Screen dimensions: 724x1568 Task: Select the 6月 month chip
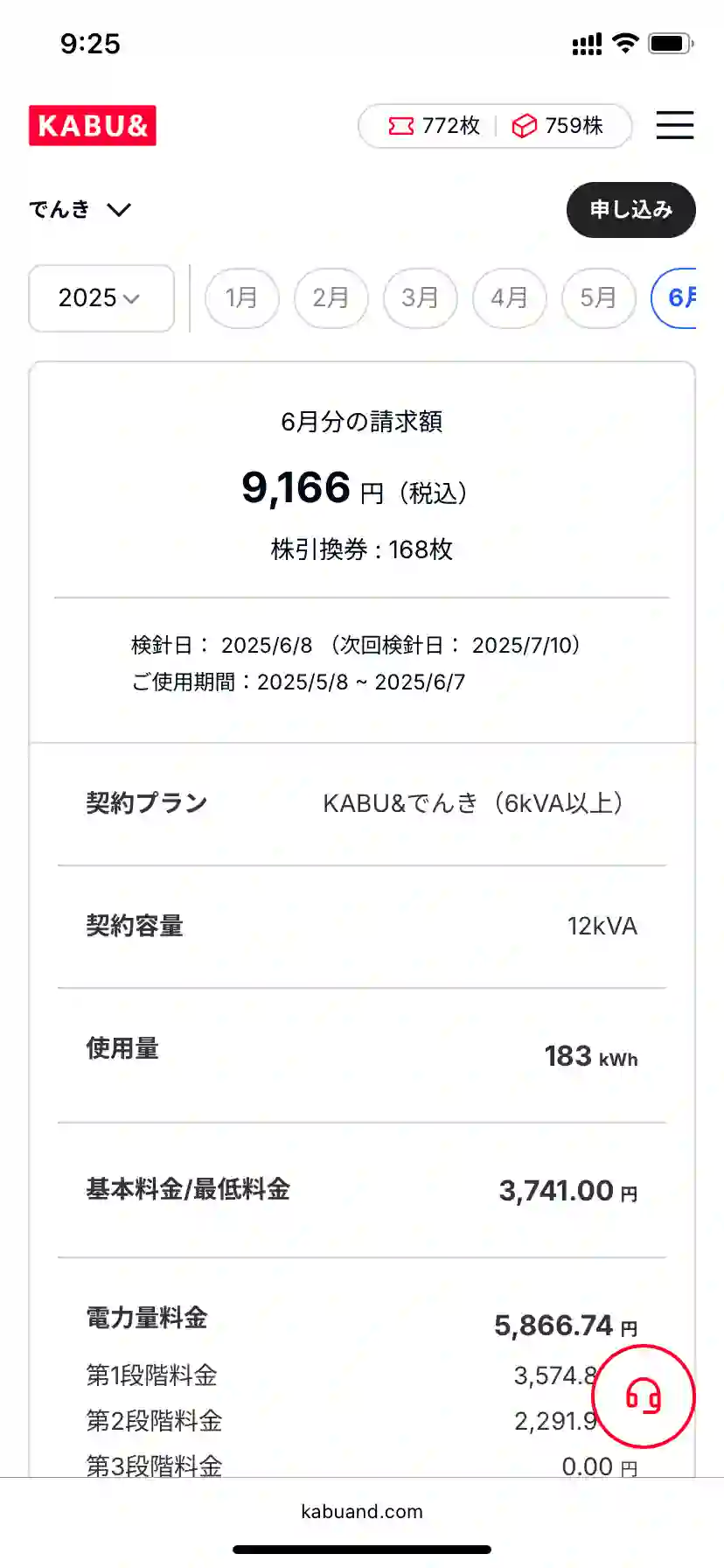point(674,298)
